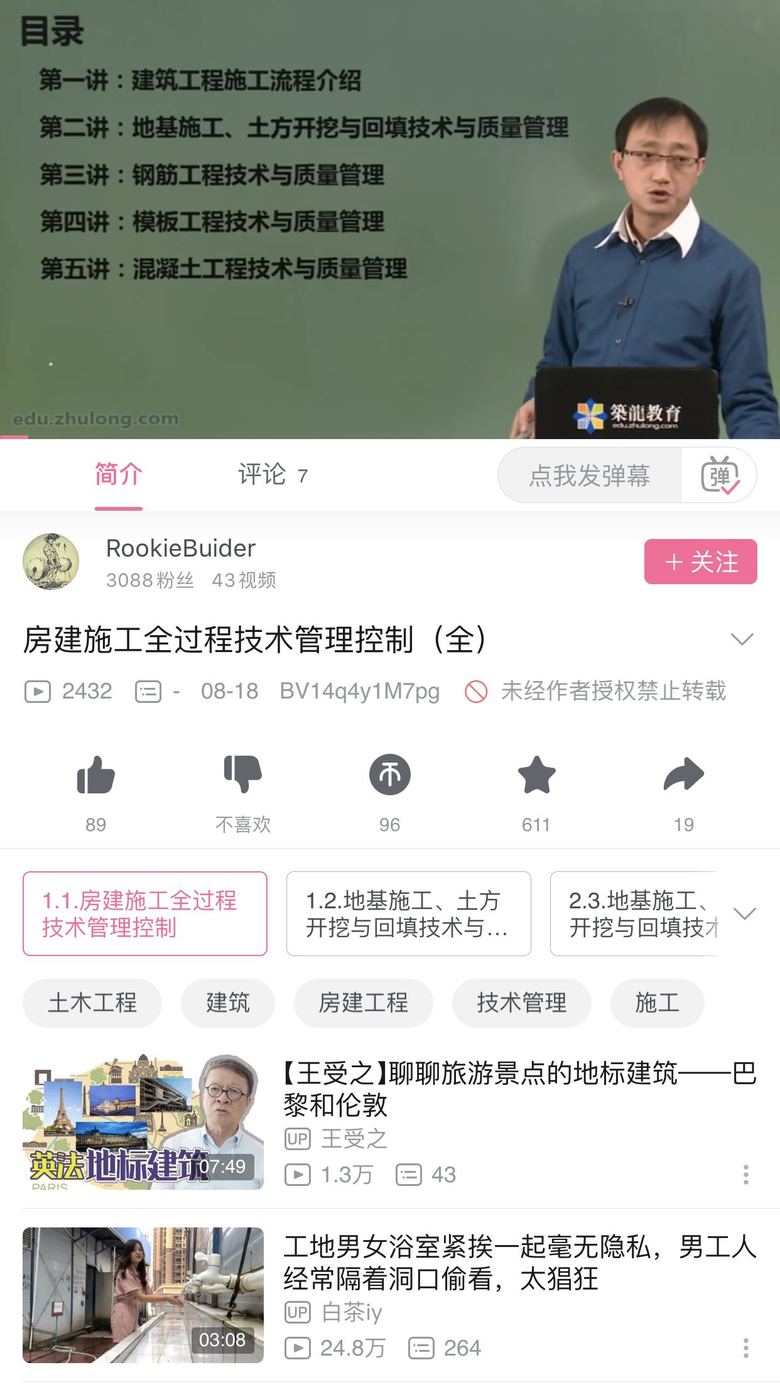Add video to favorites star
780x1387 pixels.
536,776
